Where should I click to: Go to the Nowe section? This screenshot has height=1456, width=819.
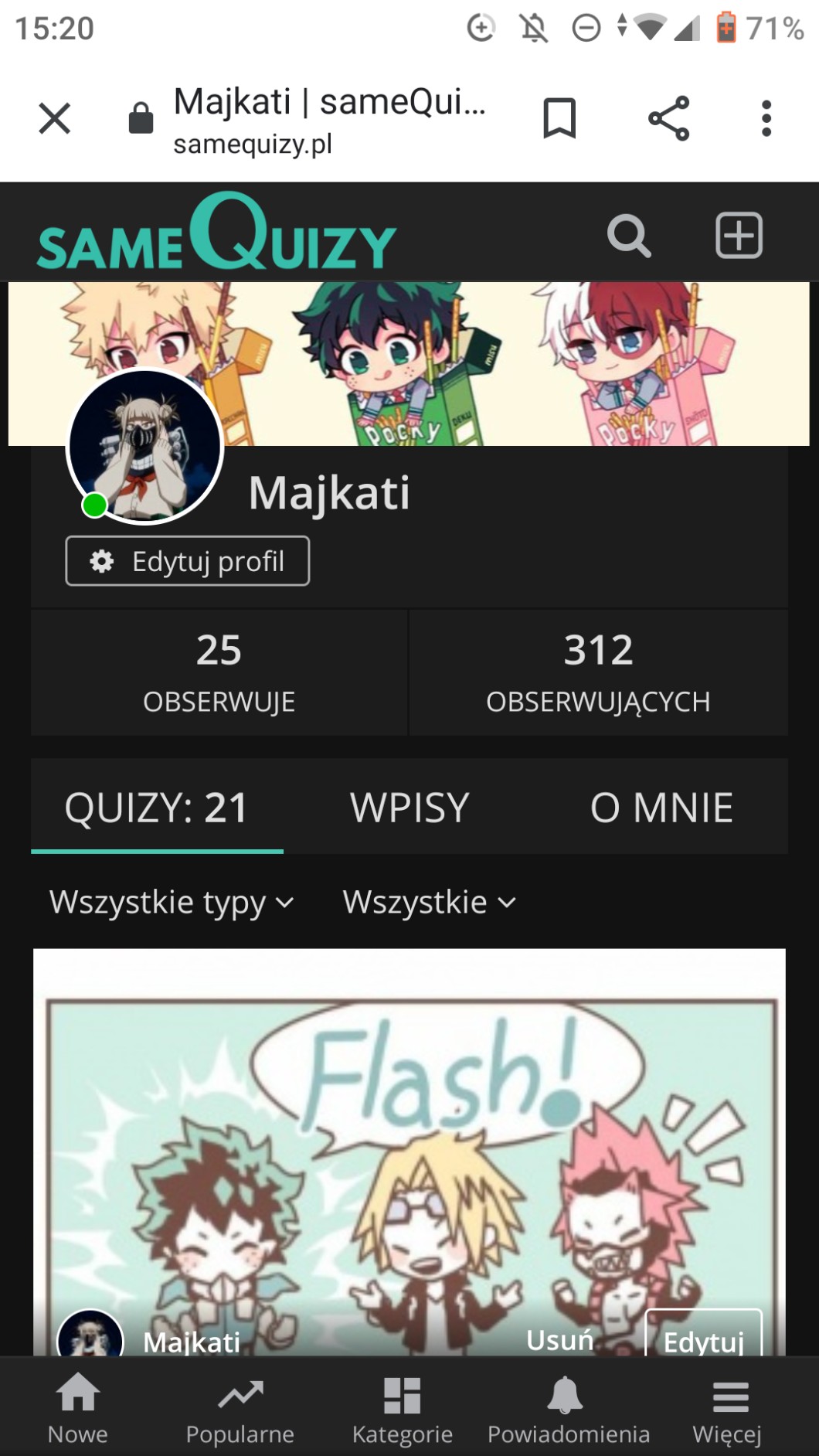(x=78, y=1408)
